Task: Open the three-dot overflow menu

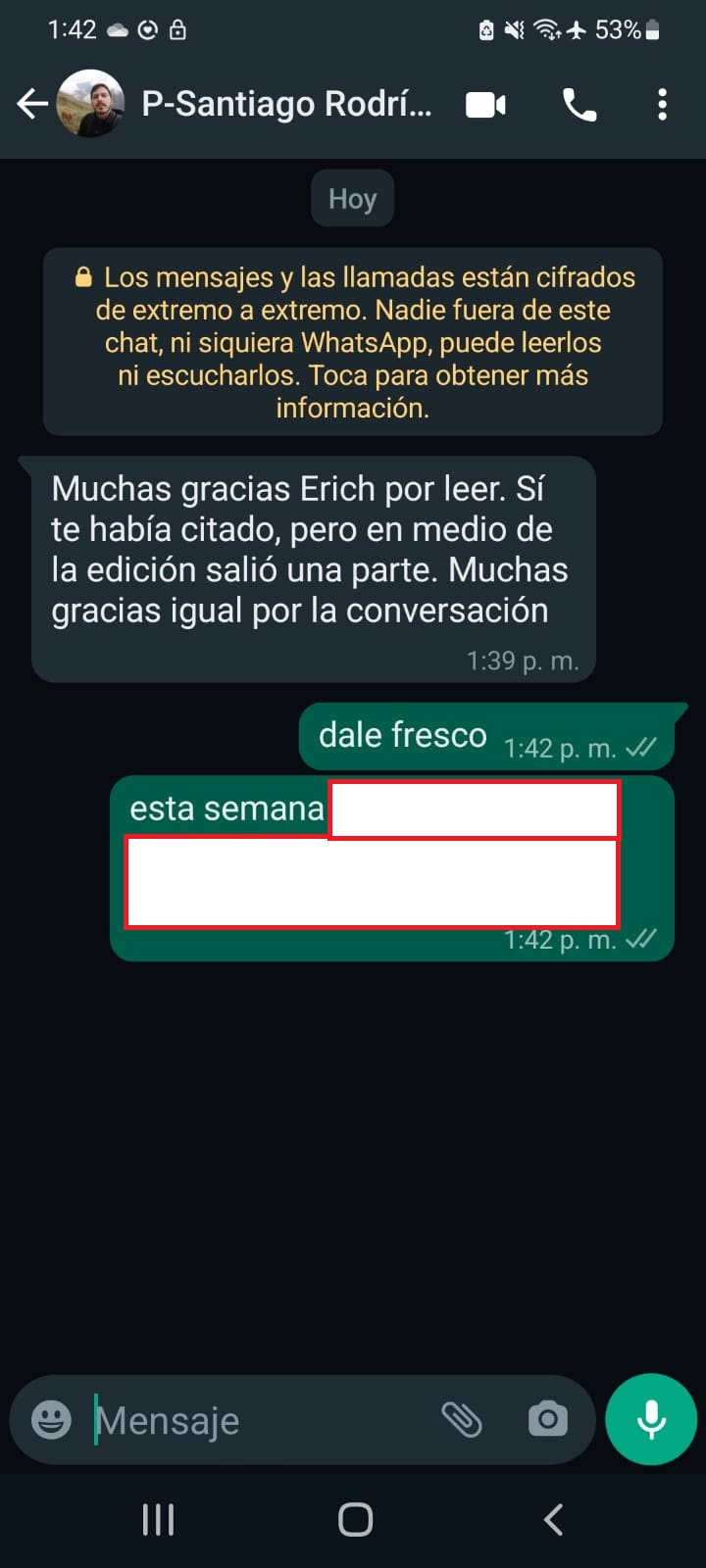Action: coord(663,105)
